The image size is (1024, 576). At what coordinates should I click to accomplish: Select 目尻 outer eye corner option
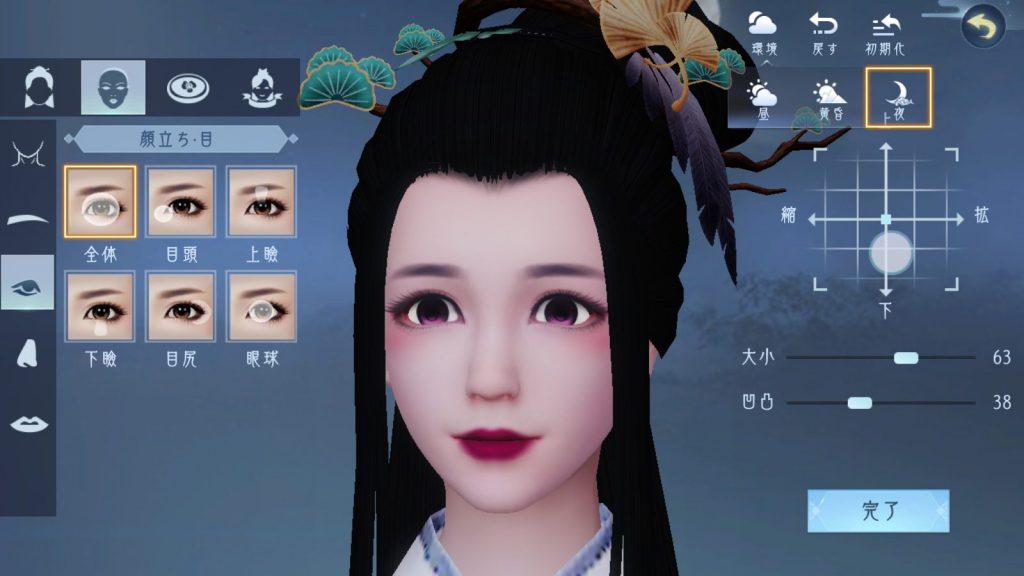181,307
